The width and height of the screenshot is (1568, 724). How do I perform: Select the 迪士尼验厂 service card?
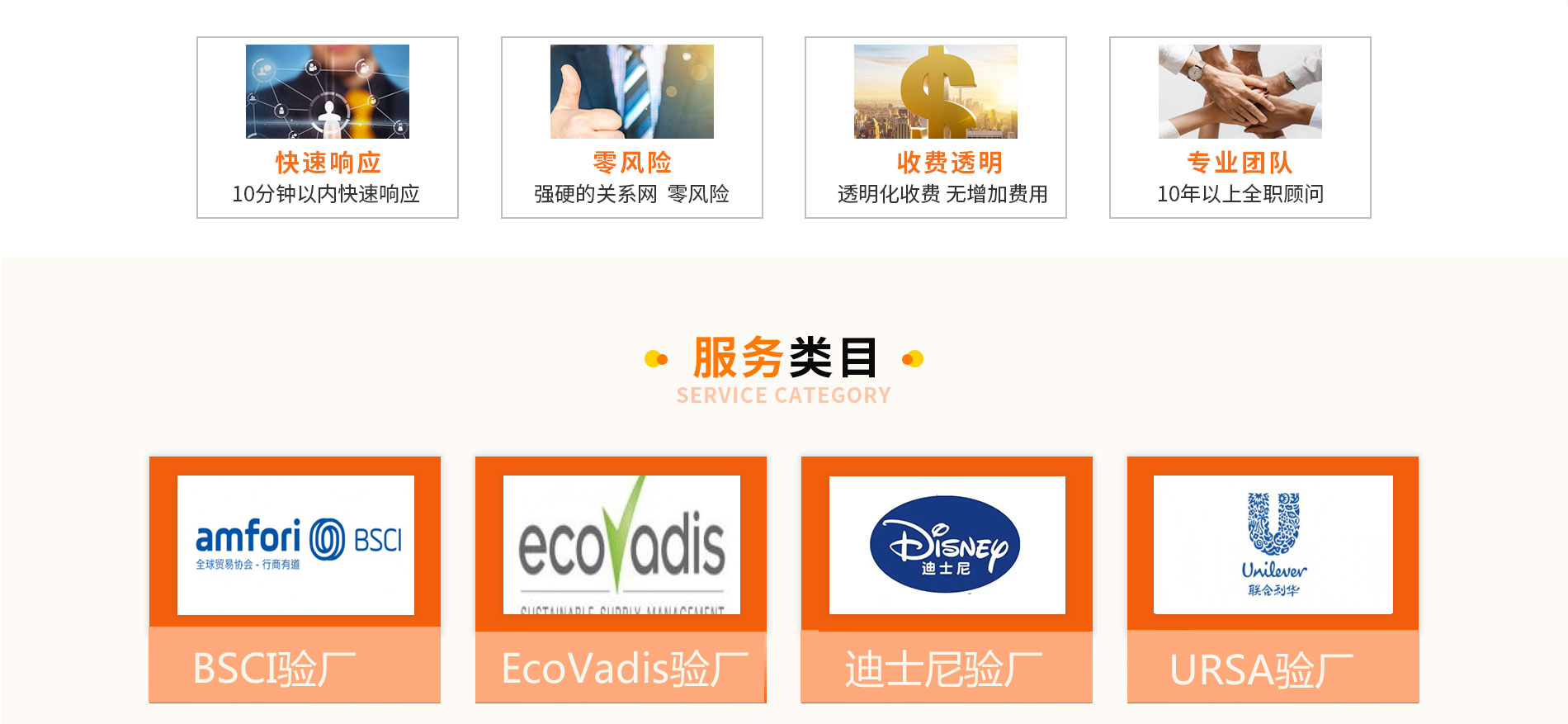[x=947, y=578]
